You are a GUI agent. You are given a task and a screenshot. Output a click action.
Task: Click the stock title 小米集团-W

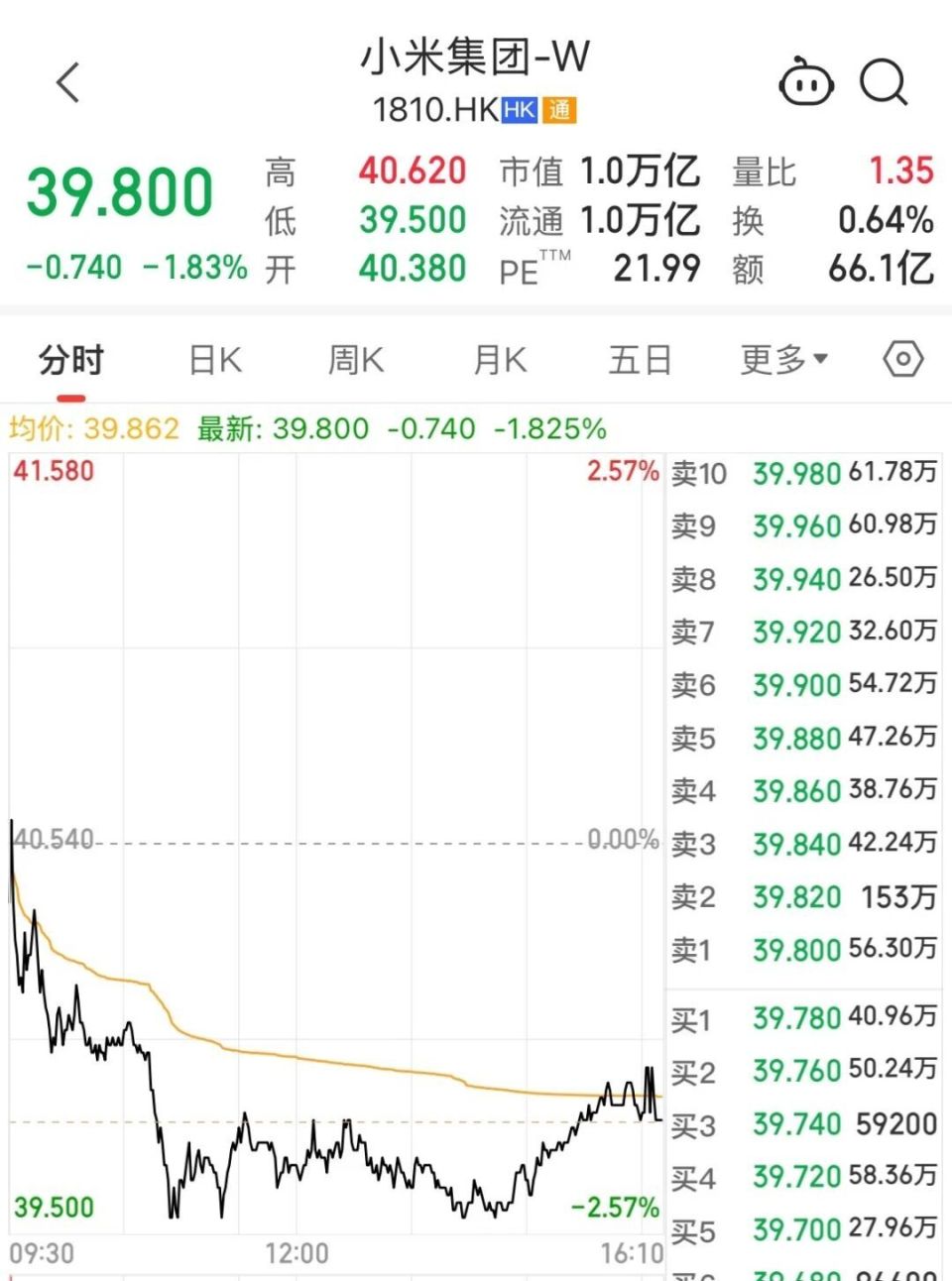coord(473,58)
